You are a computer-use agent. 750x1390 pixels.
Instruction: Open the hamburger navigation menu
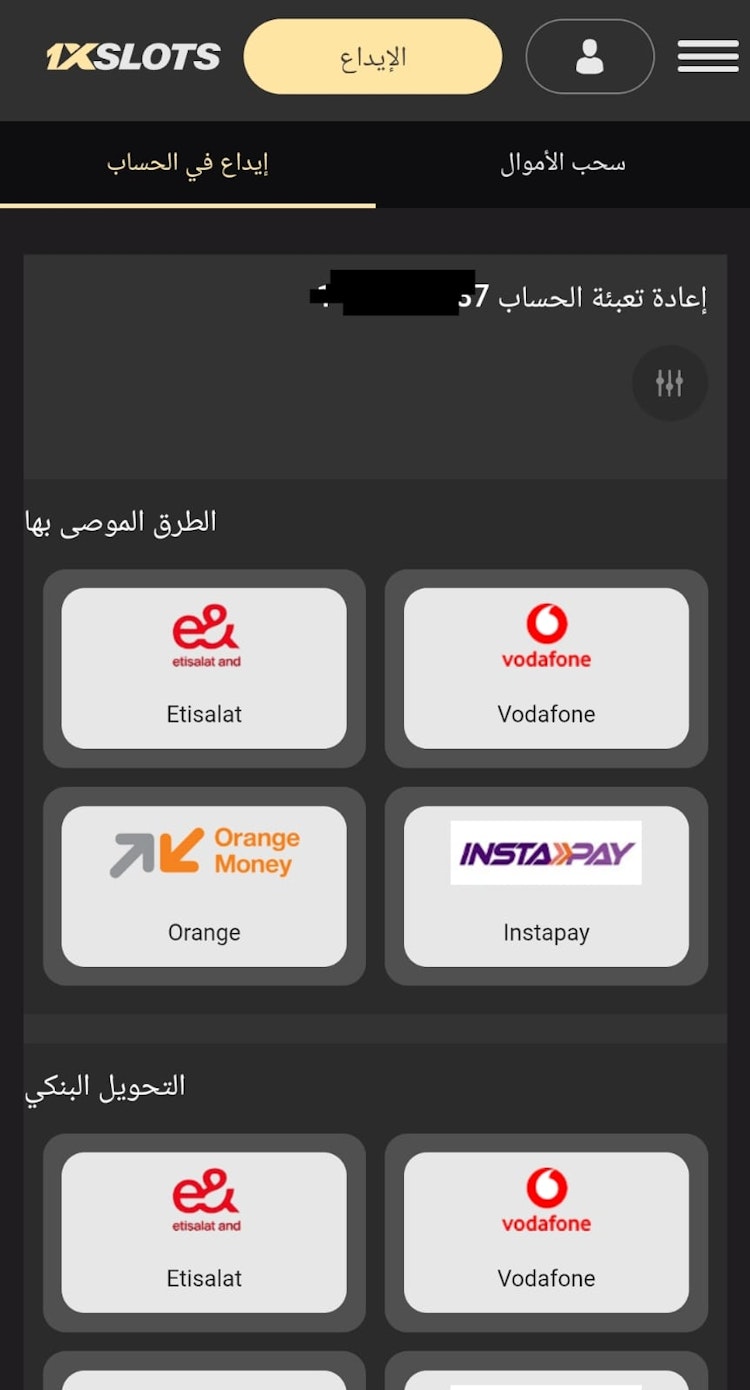[x=708, y=57]
